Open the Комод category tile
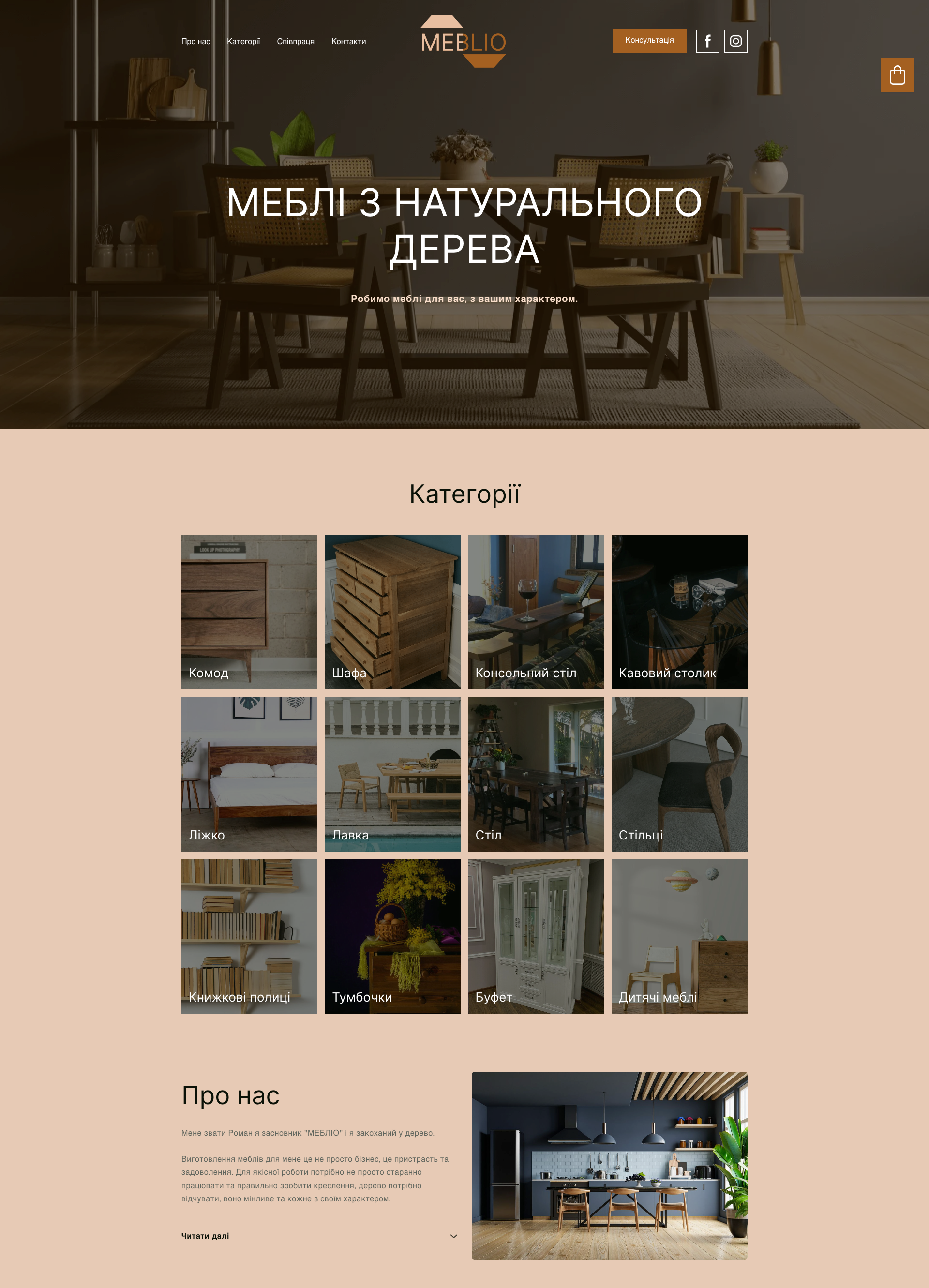Screen dimensions: 929x1288 (x=249, y=612)
